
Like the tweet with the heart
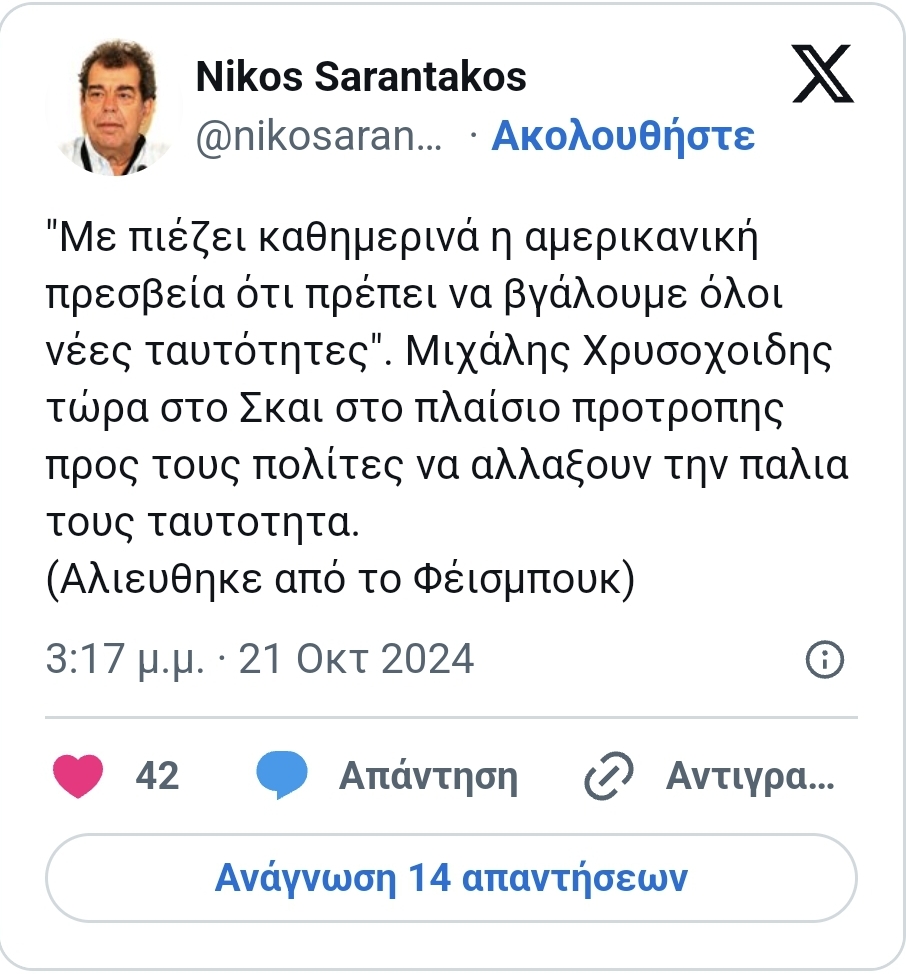[78, 776]
